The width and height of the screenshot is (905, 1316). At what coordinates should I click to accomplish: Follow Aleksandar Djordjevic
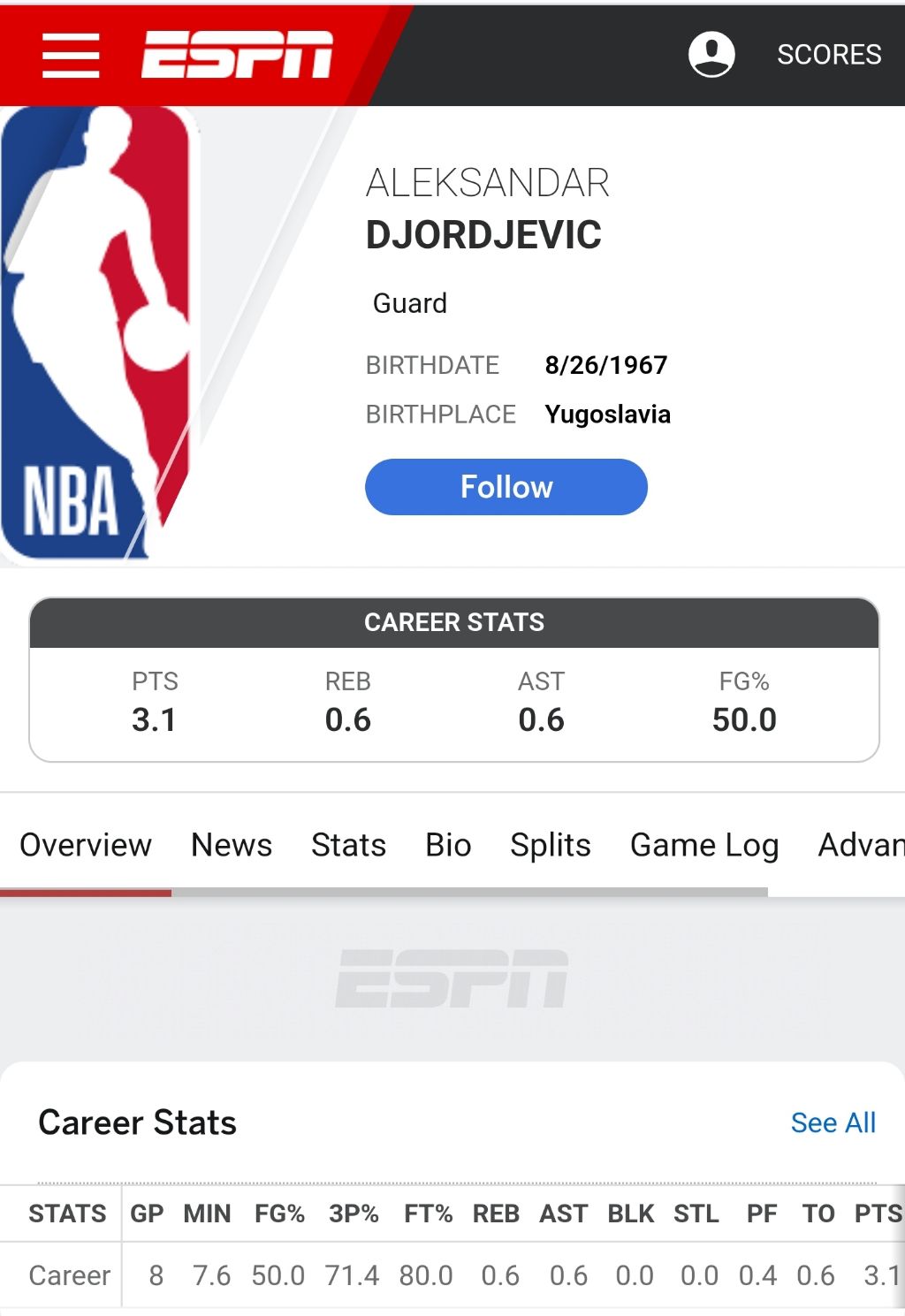506,487
